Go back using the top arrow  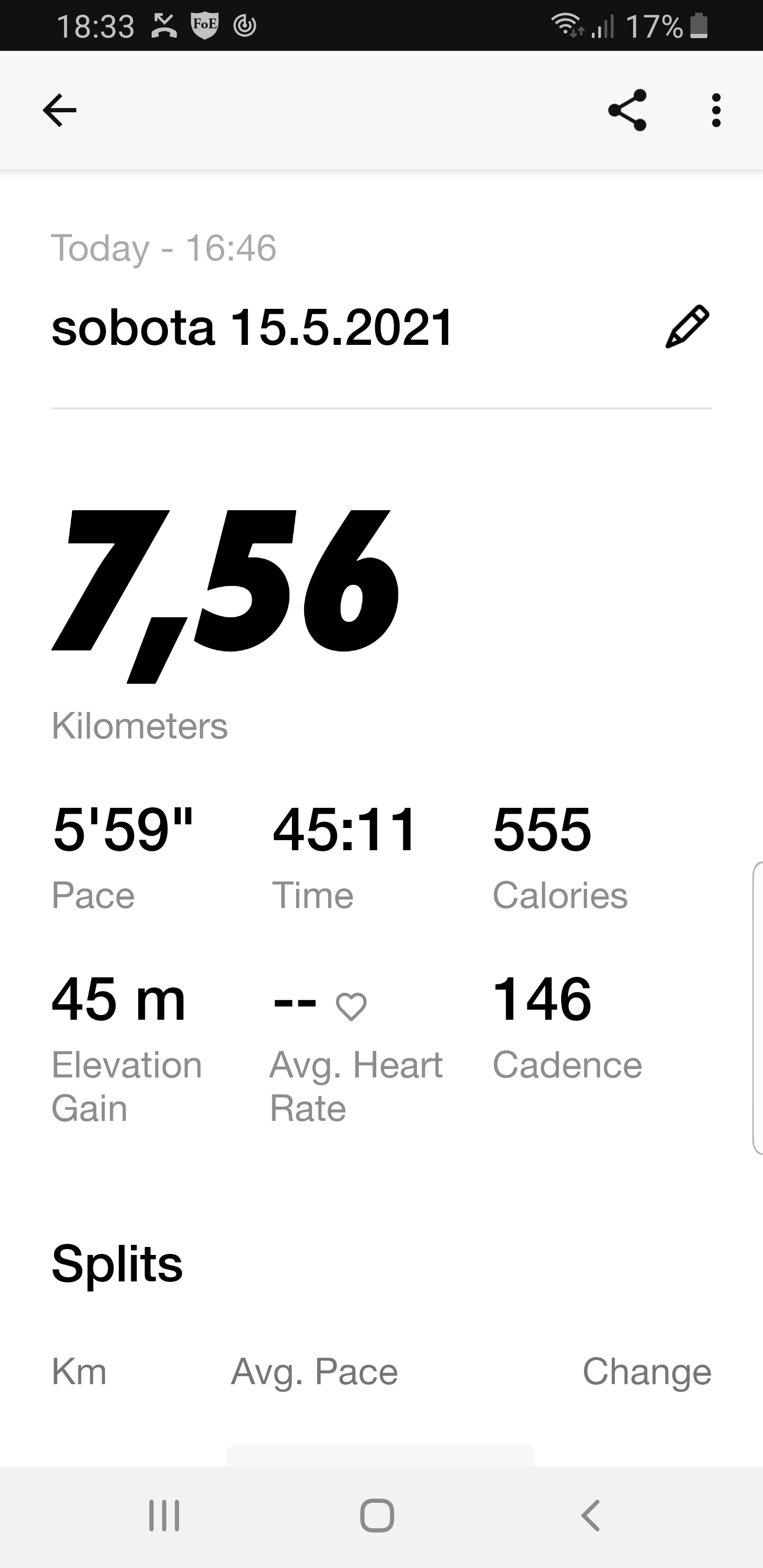click(60, 110)
